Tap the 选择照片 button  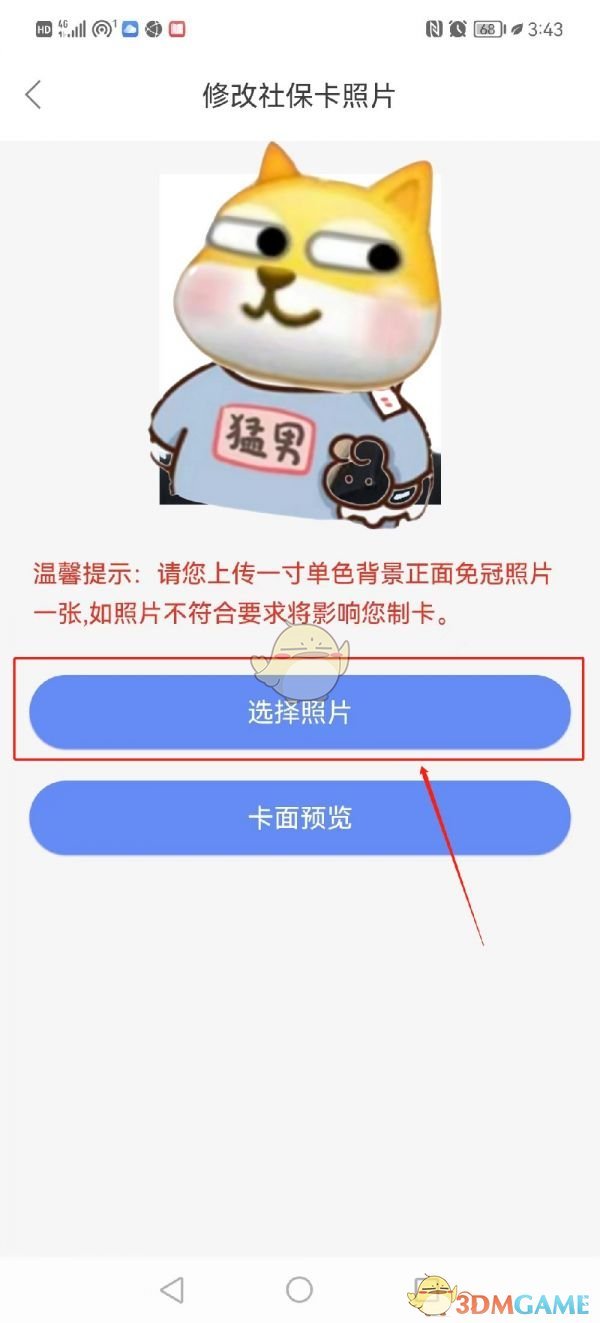point(299,712)
